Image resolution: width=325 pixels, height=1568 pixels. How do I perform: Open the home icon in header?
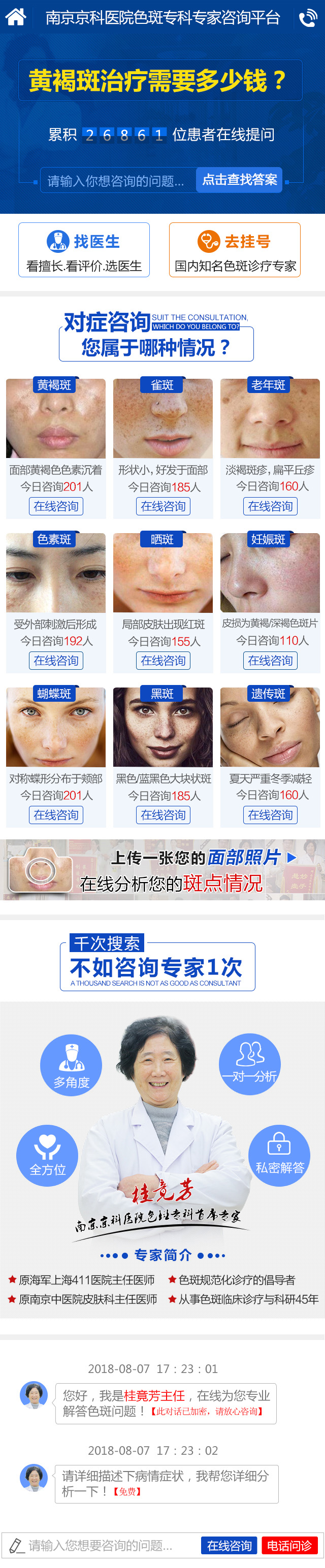(16, 17)
